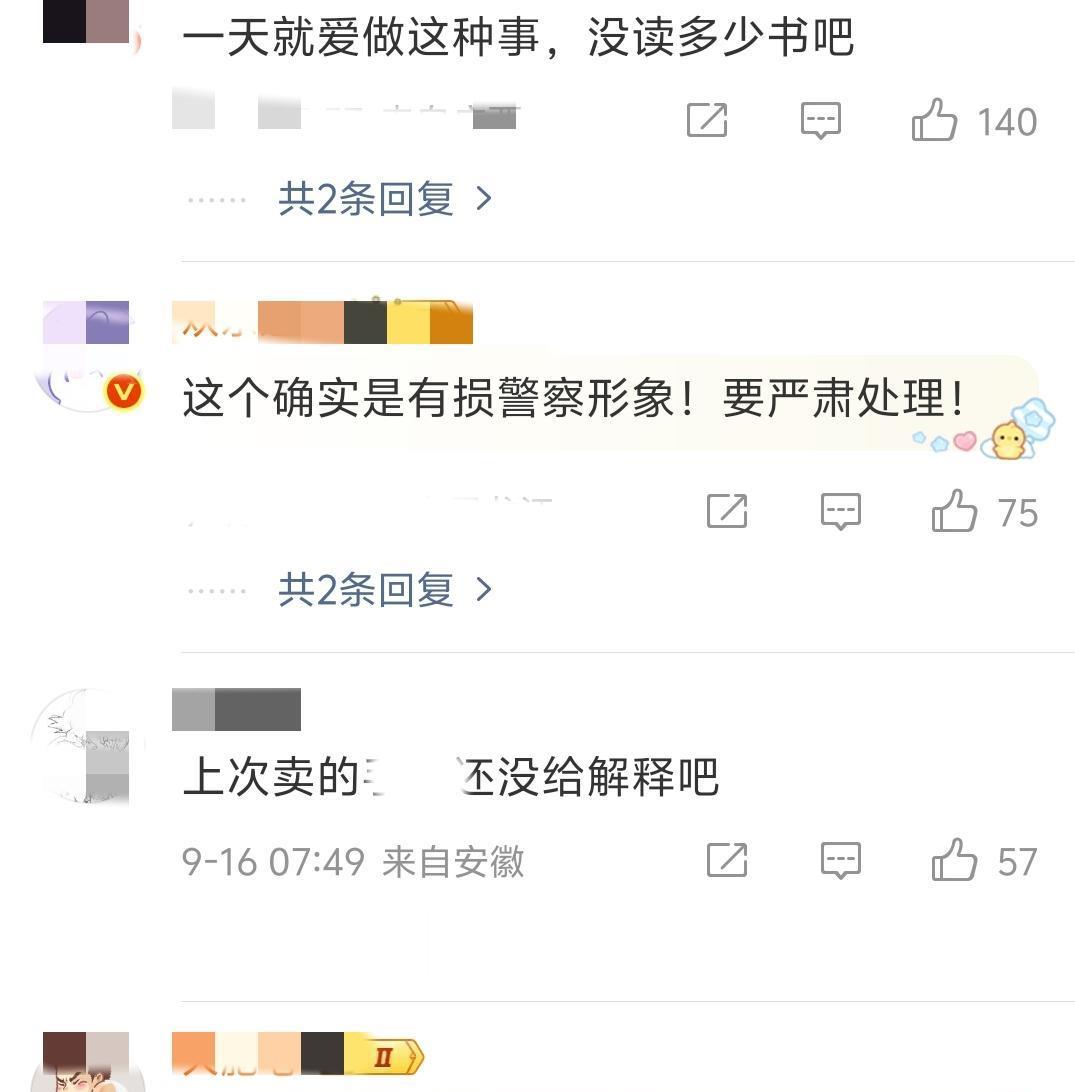Share the 还没给解释吧 comment
The width and height of the screenshot is (1075, 1092).
pos(727,860)
